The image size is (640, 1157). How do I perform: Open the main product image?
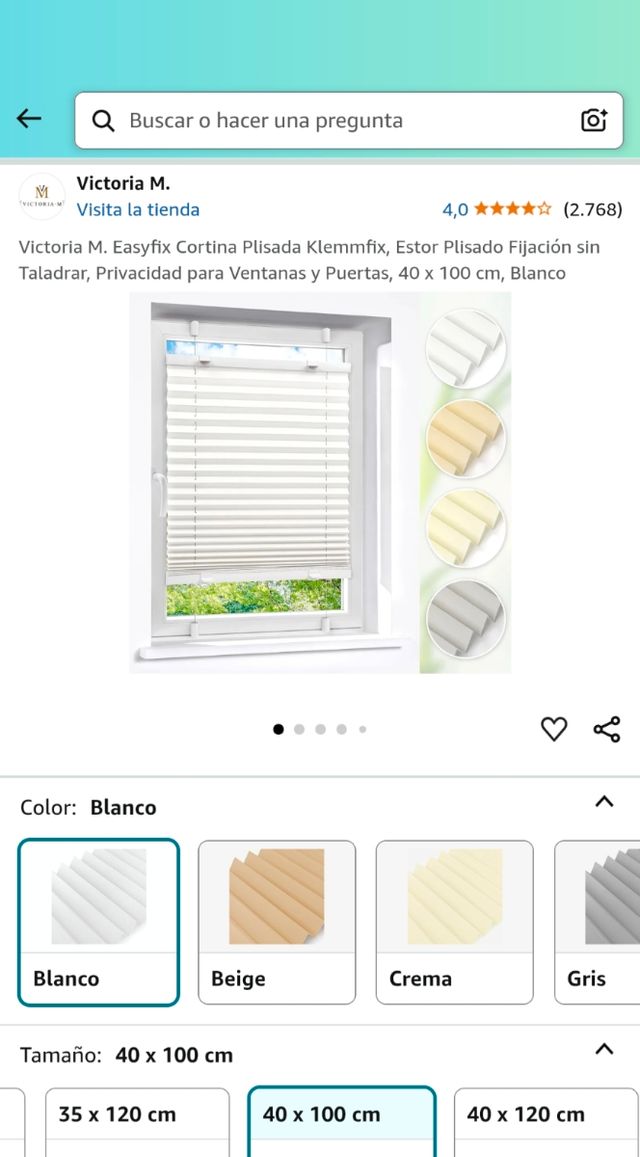tap(319, 482)
